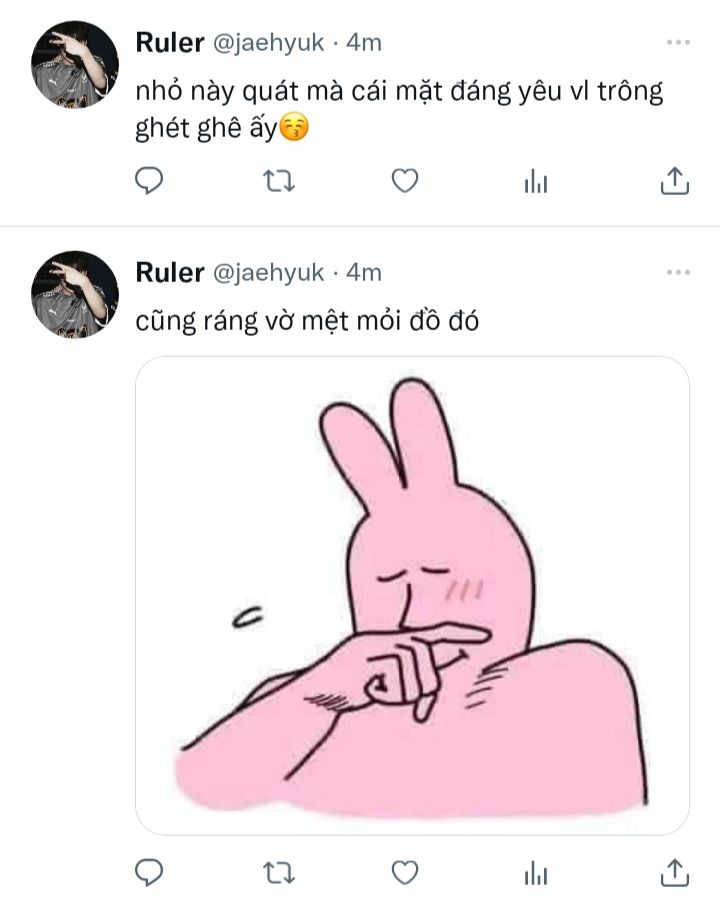Open overflow menu on "cũng ráng vờ" tweet
This screenshot has height=908, width=720.
(677, 273)
